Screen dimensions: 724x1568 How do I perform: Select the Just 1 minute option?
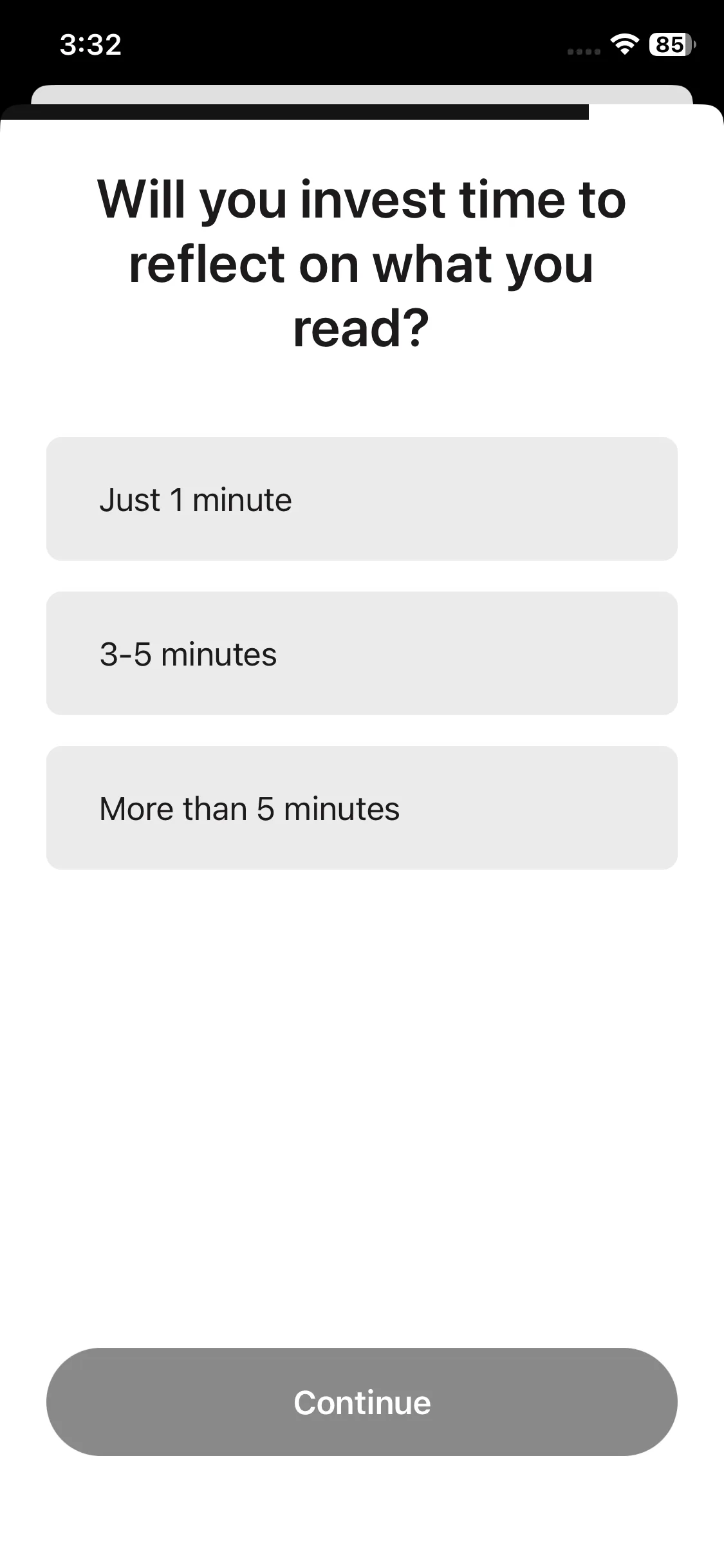(x=362, y=499)
